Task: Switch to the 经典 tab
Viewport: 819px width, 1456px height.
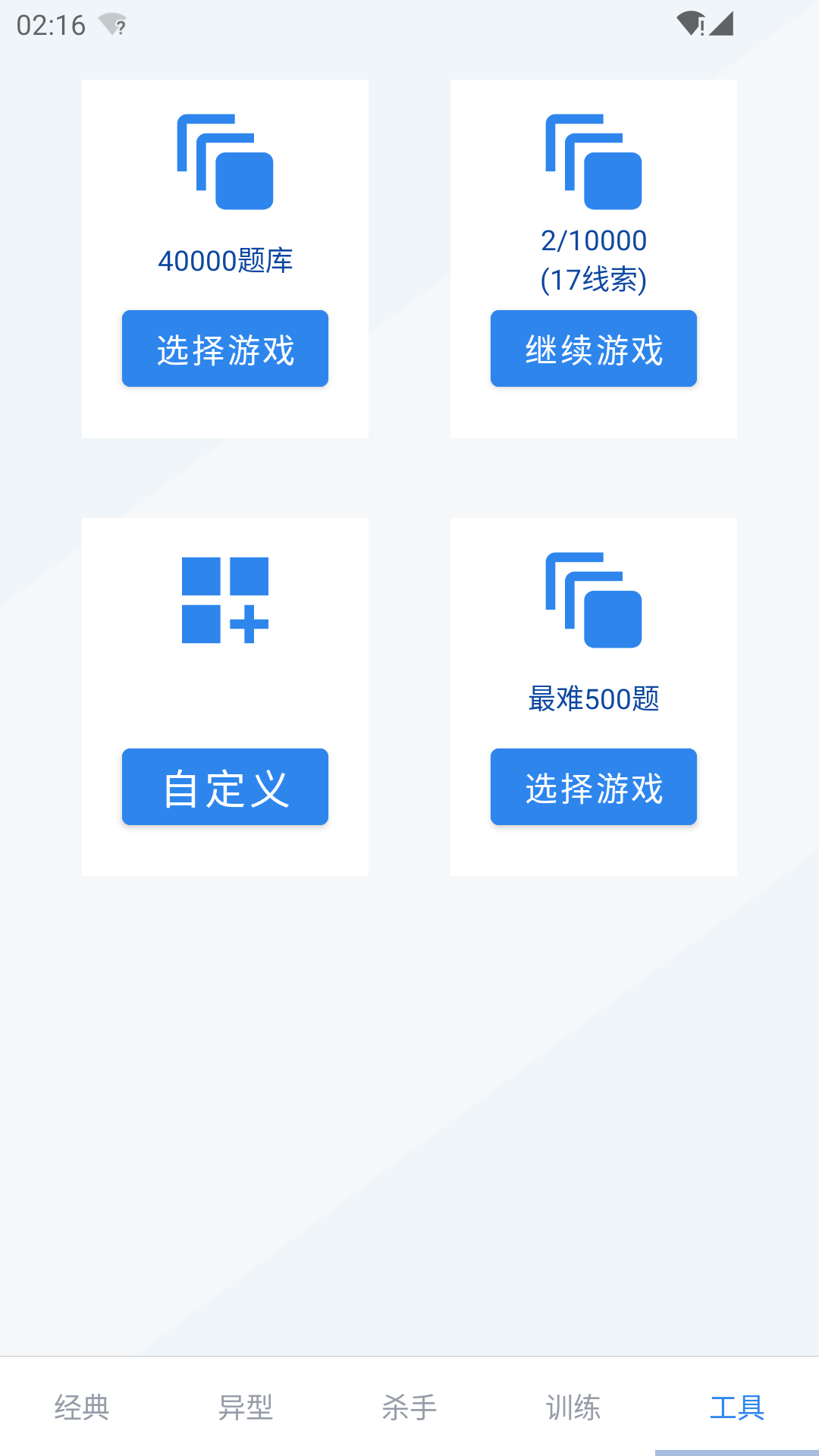Action: point(82,1407)
